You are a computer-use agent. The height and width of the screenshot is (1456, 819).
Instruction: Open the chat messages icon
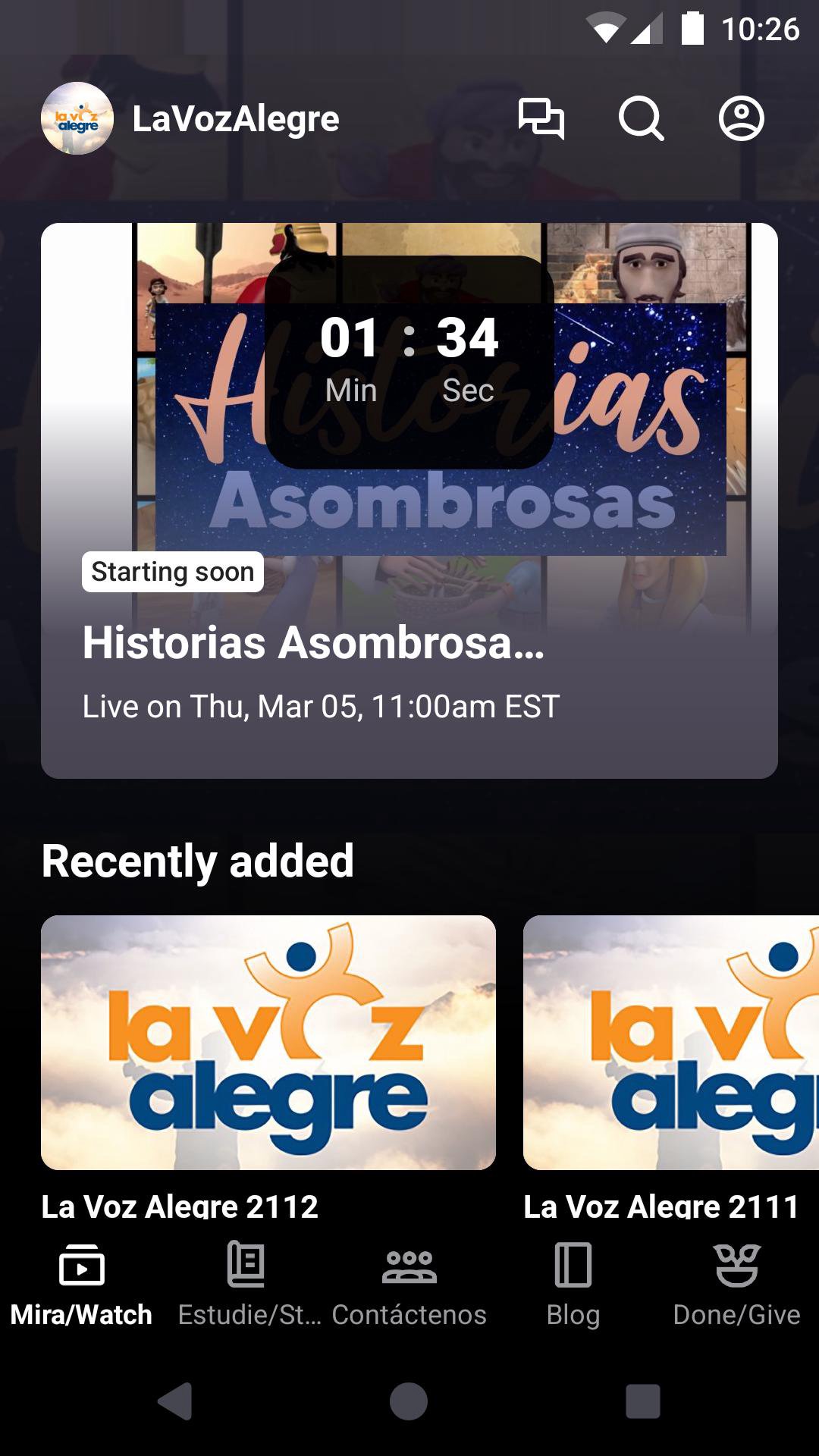click(x=541, y=119)
